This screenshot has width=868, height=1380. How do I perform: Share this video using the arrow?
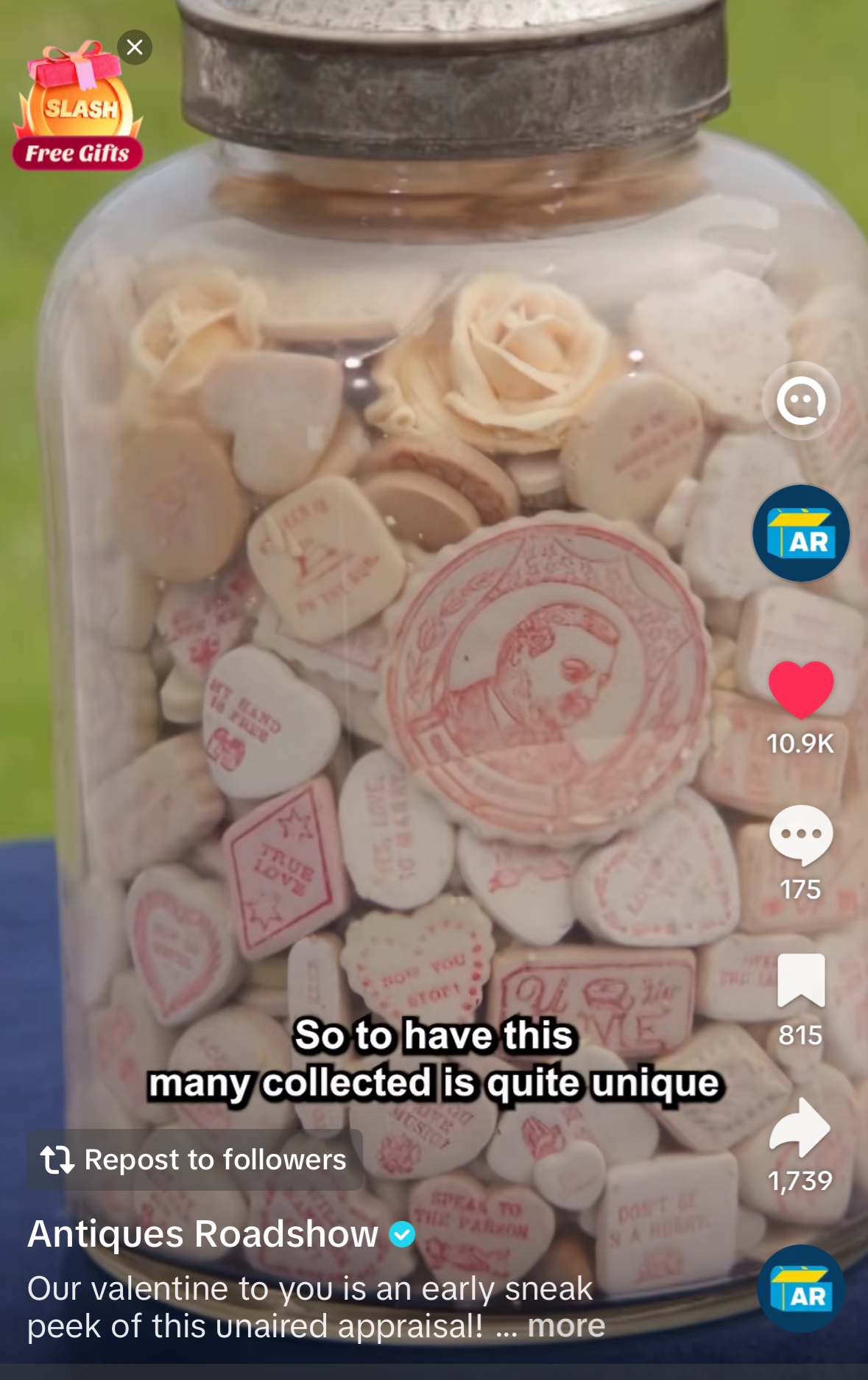pos(801,1127)
